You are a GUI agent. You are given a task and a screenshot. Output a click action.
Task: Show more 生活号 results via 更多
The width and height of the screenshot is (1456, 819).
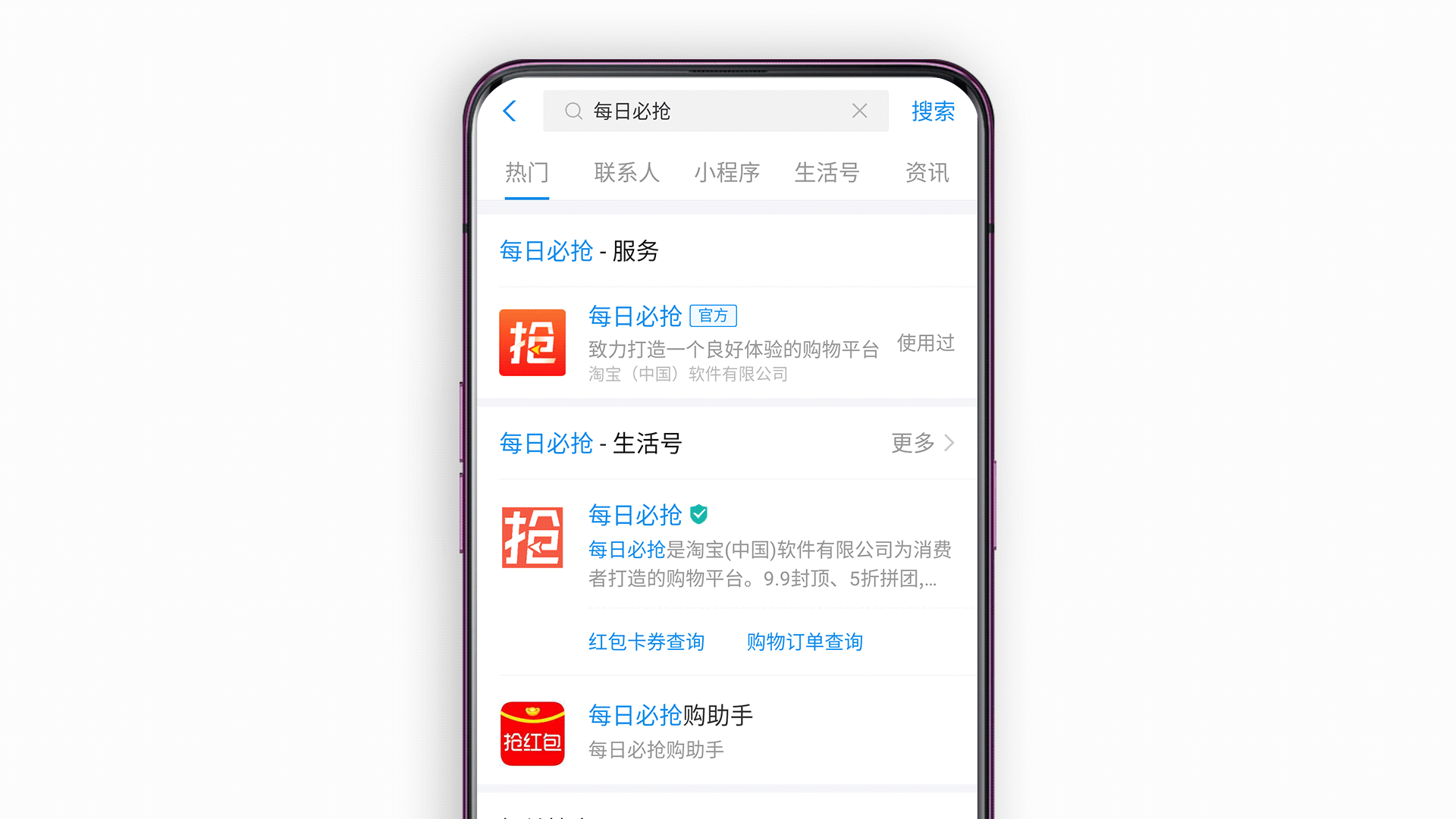922,443
